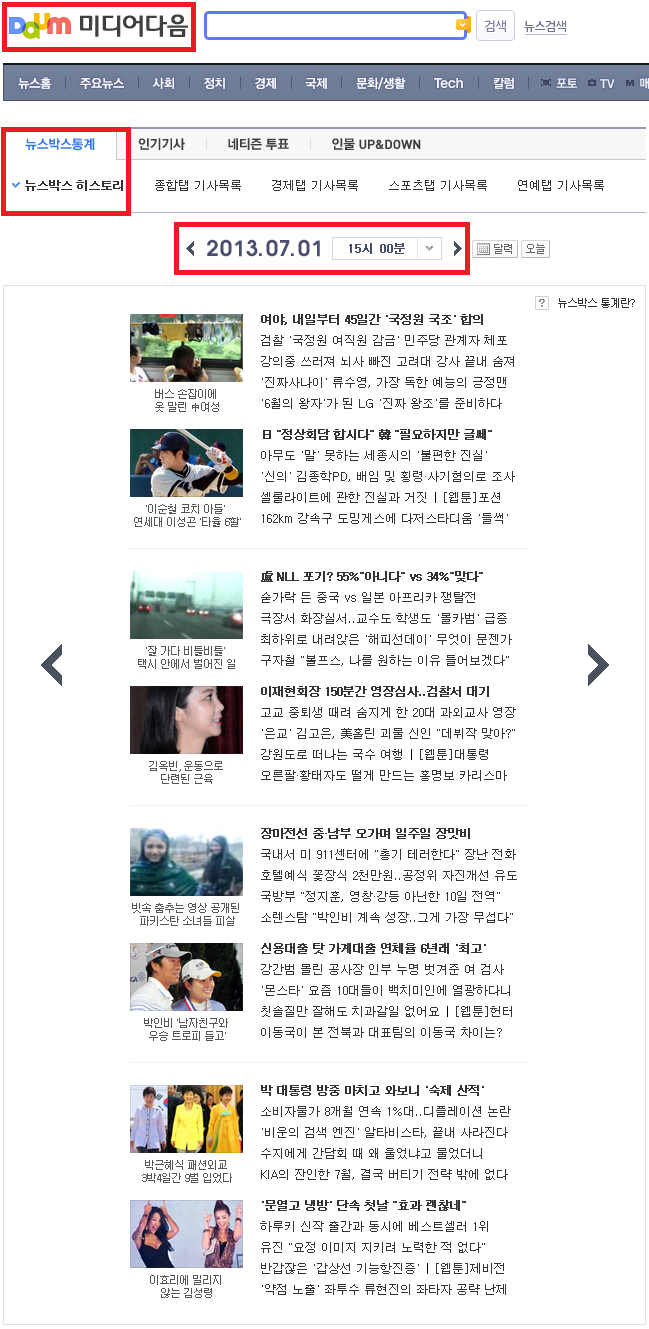This screenshot has width=649, height=1329.
Task: Open headline 장마전선 중·남부 오가며 일주일 장맛비
Action: point(365,833)
